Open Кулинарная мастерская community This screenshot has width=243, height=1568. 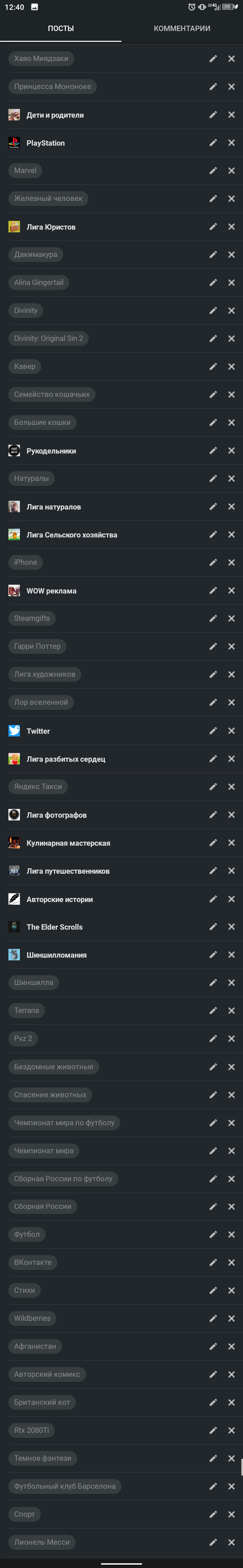(68, 843)
